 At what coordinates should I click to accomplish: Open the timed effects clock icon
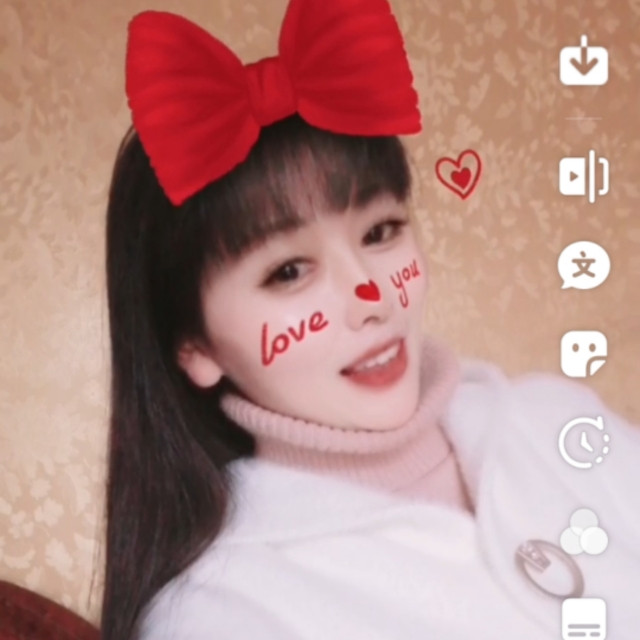[x=584, y=442]
